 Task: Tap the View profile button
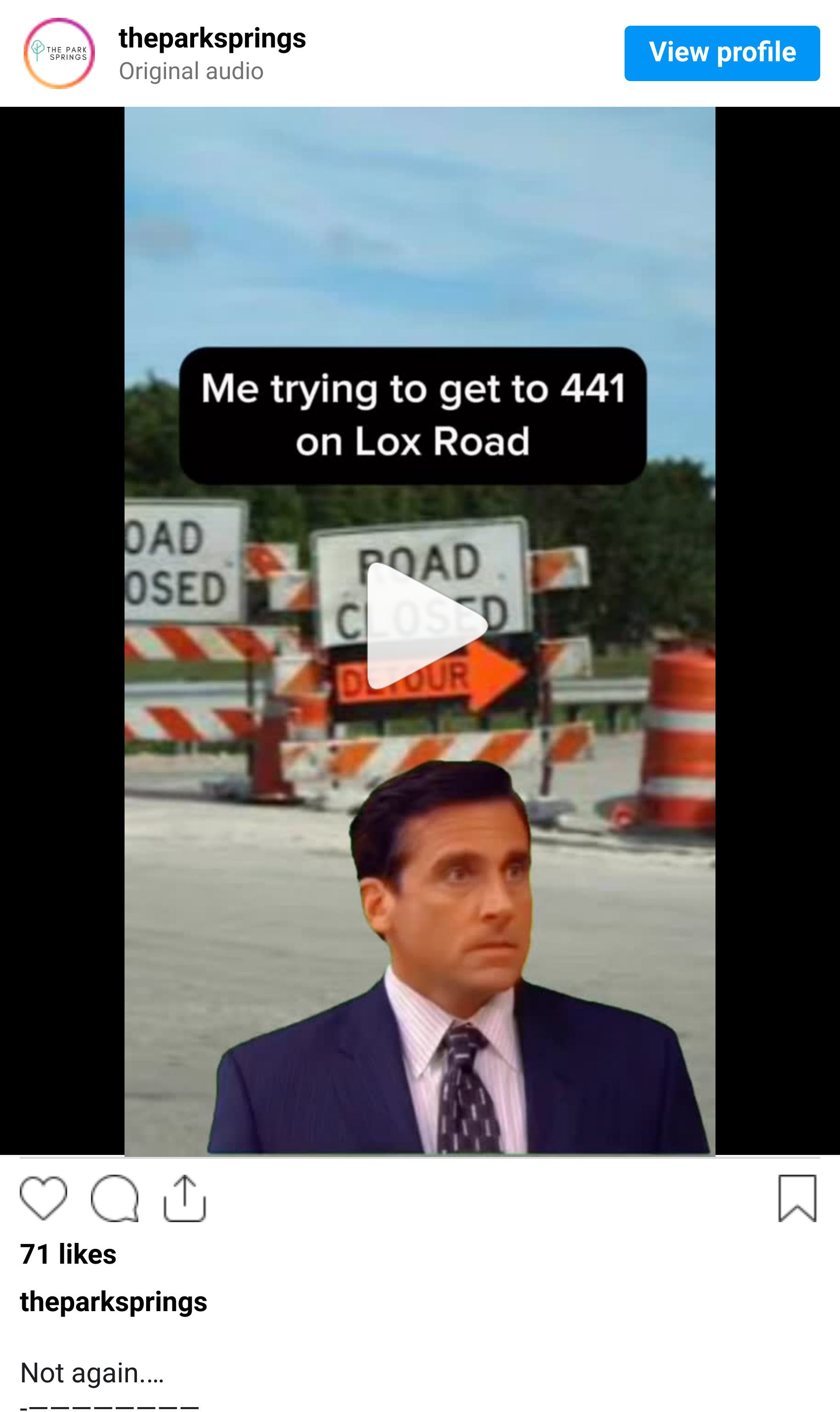(x=722, y=53)
